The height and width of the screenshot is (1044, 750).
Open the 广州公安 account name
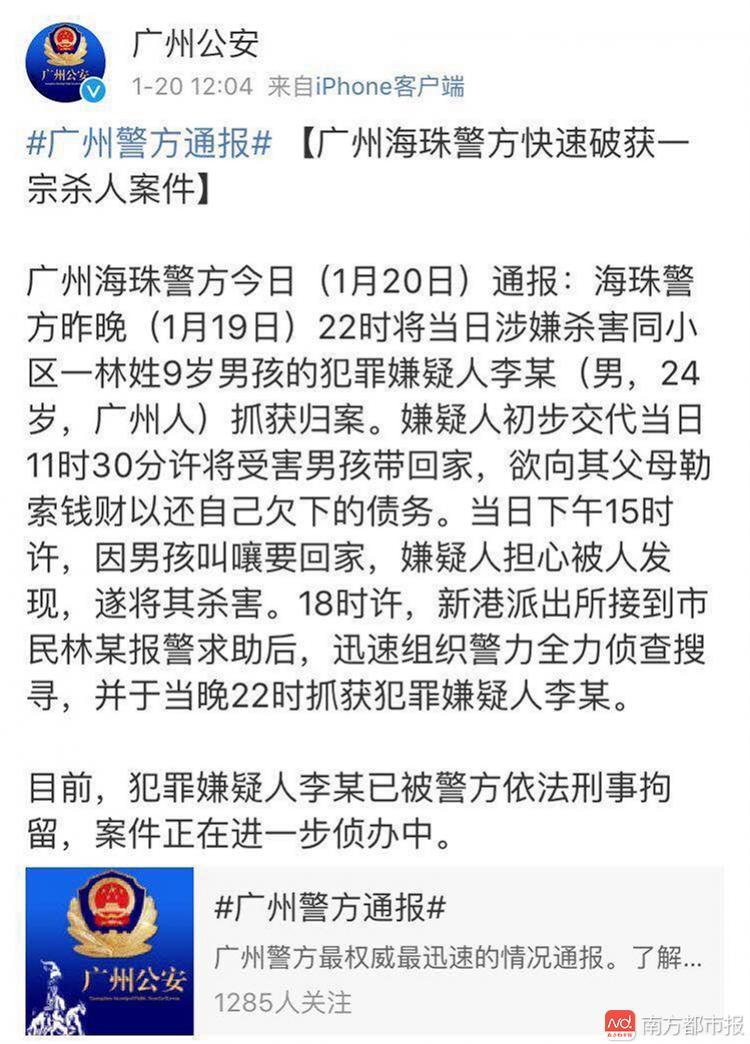pyautogui.click(x=196, y=42)
